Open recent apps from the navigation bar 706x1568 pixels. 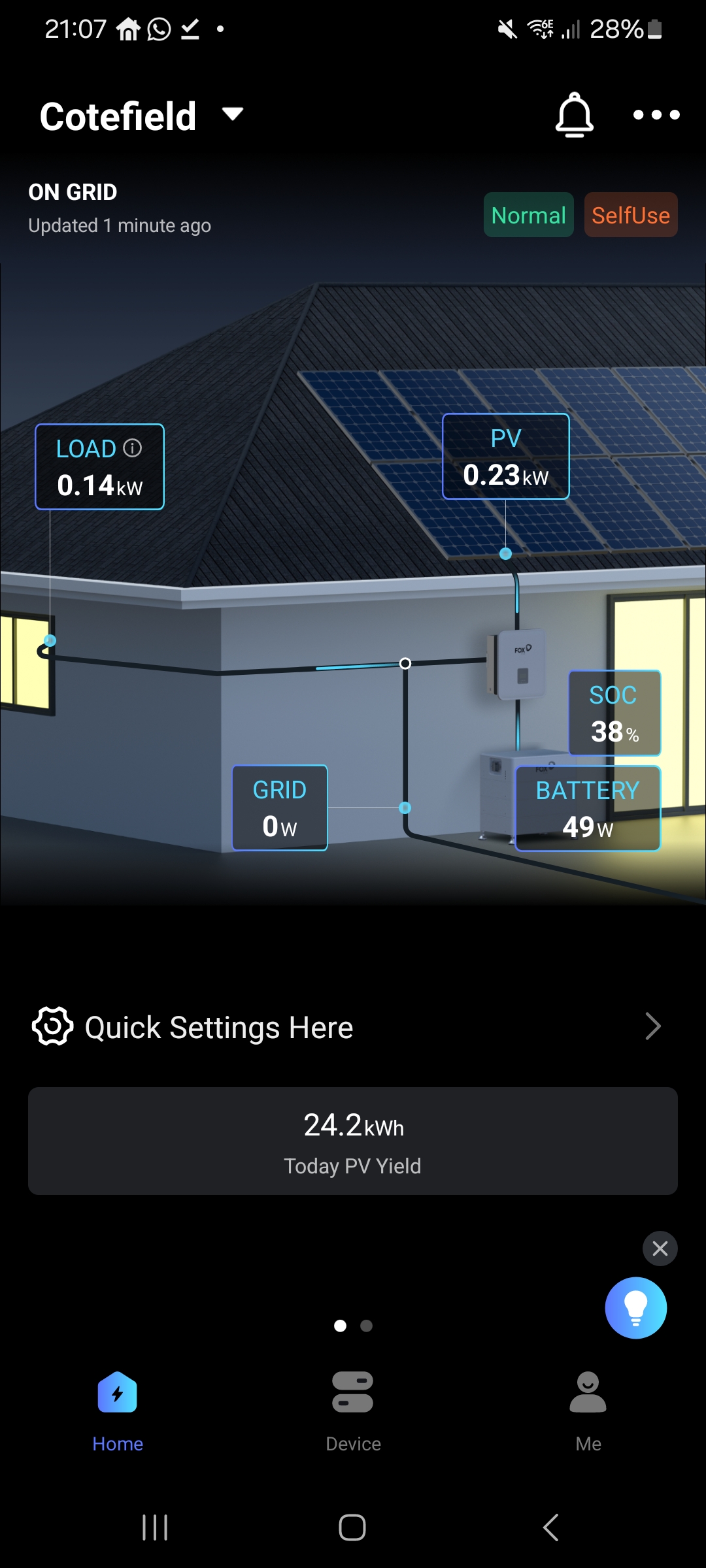click(x=155, y=1527)
